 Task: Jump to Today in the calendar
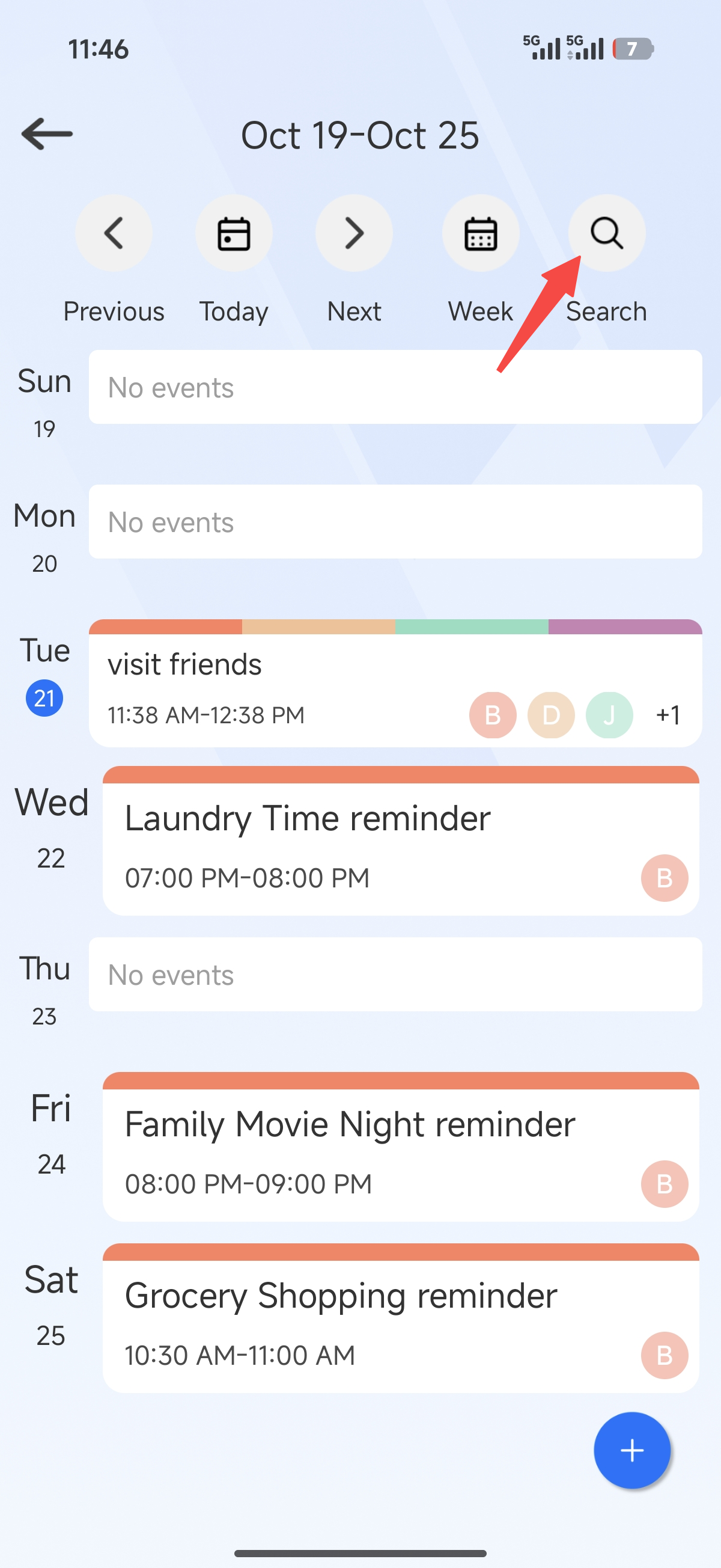(234, 233)
